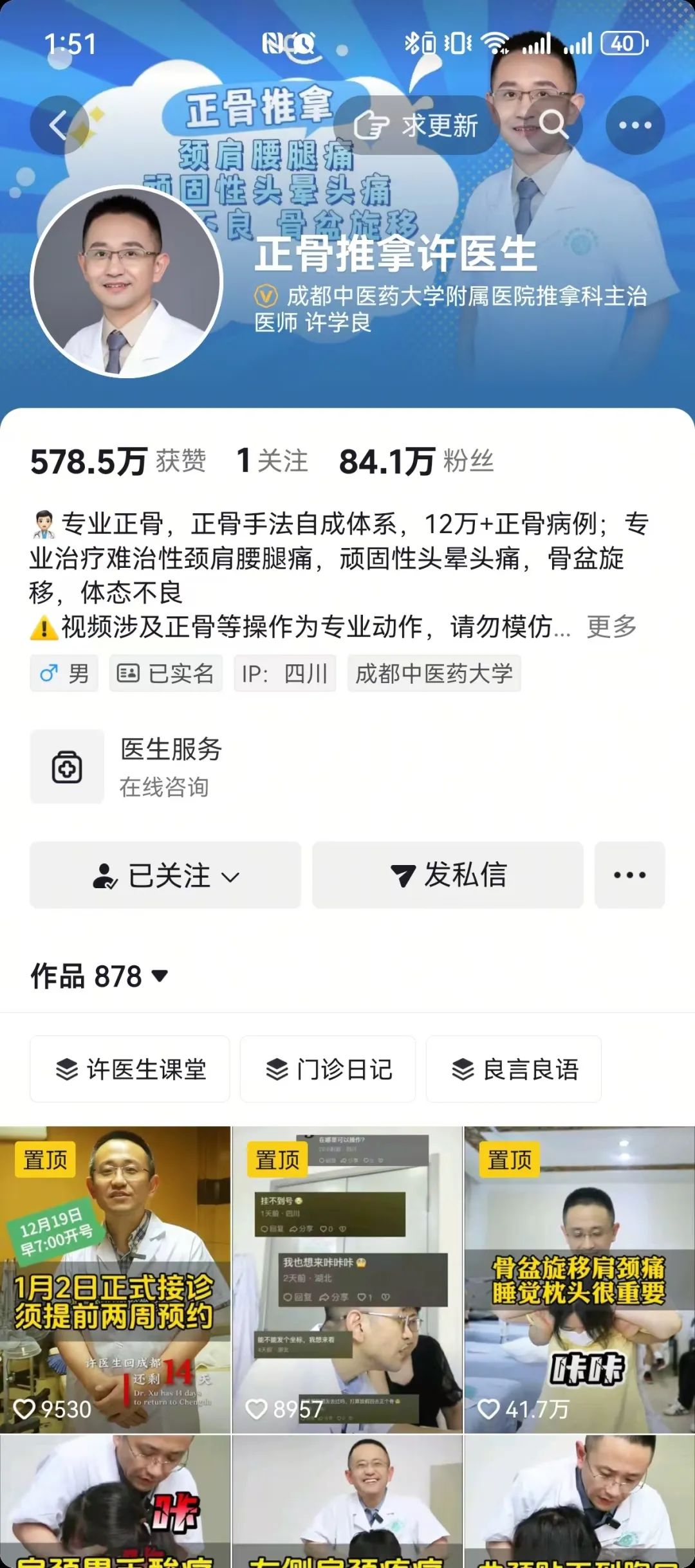The height and width of the screenshot is (1568, 695).
Task: Open the 成都中医药大学 tag
Action: tap(434, 673)
